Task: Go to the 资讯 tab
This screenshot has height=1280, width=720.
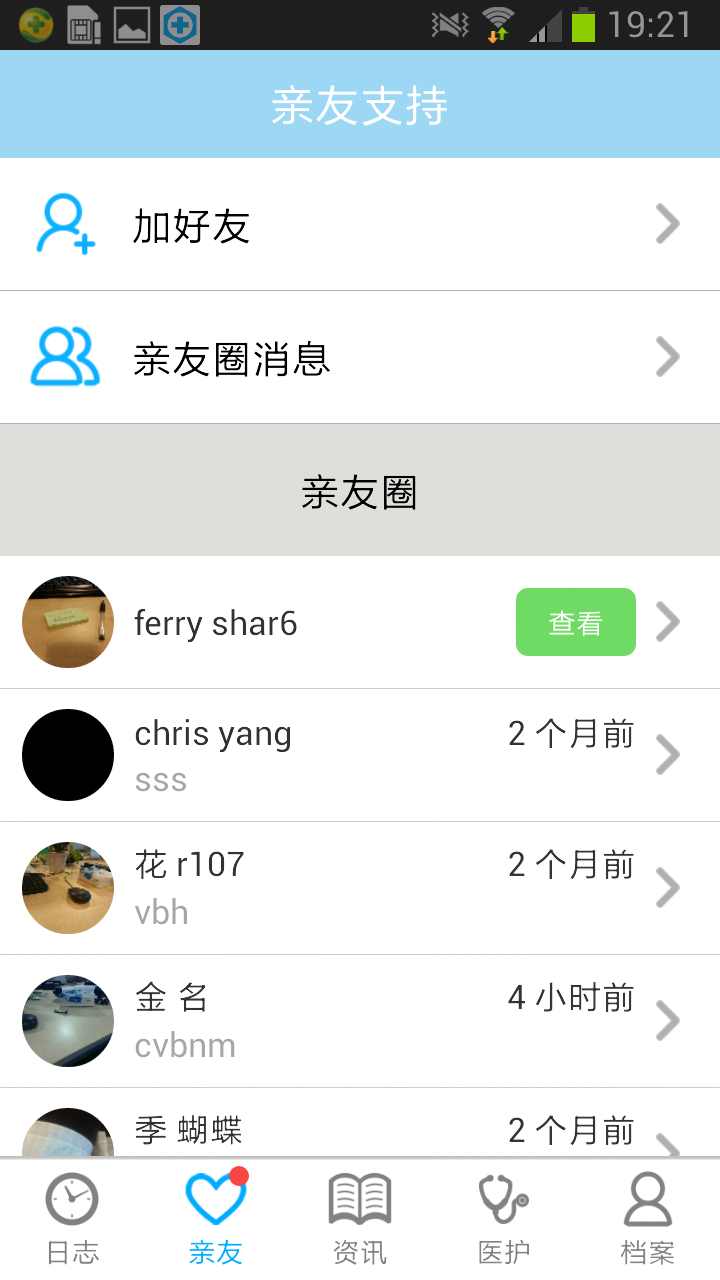Action: point(360,1220)
